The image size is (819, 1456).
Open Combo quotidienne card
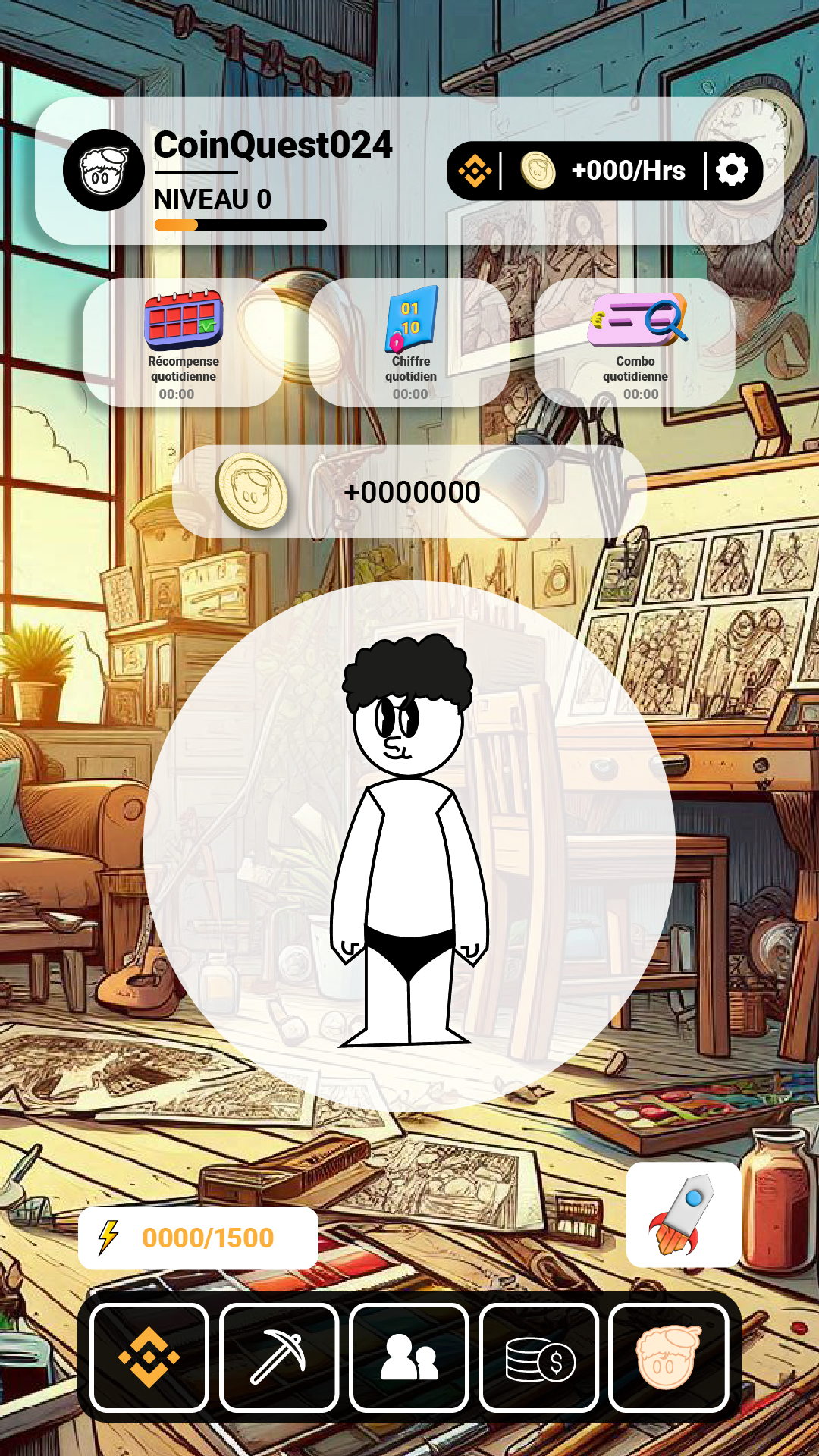pyautogui.click(x=635, y=343)
